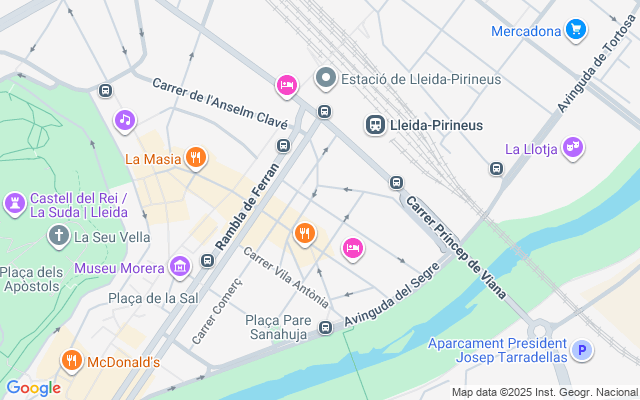Screen dimensions: 640x400
Task: Tap the Mercadona shopping marker
Action: pos(575,30)
